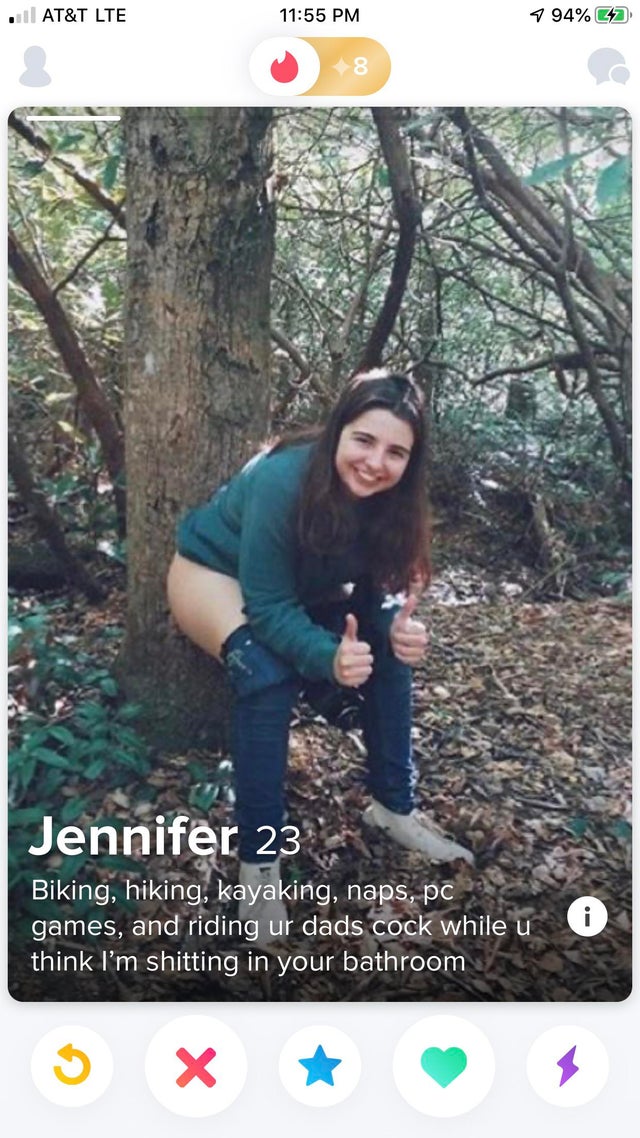Screen dimensions: 640x1138
Task: Send Jennifer a Super Like star
Action: click(320, 1066)
